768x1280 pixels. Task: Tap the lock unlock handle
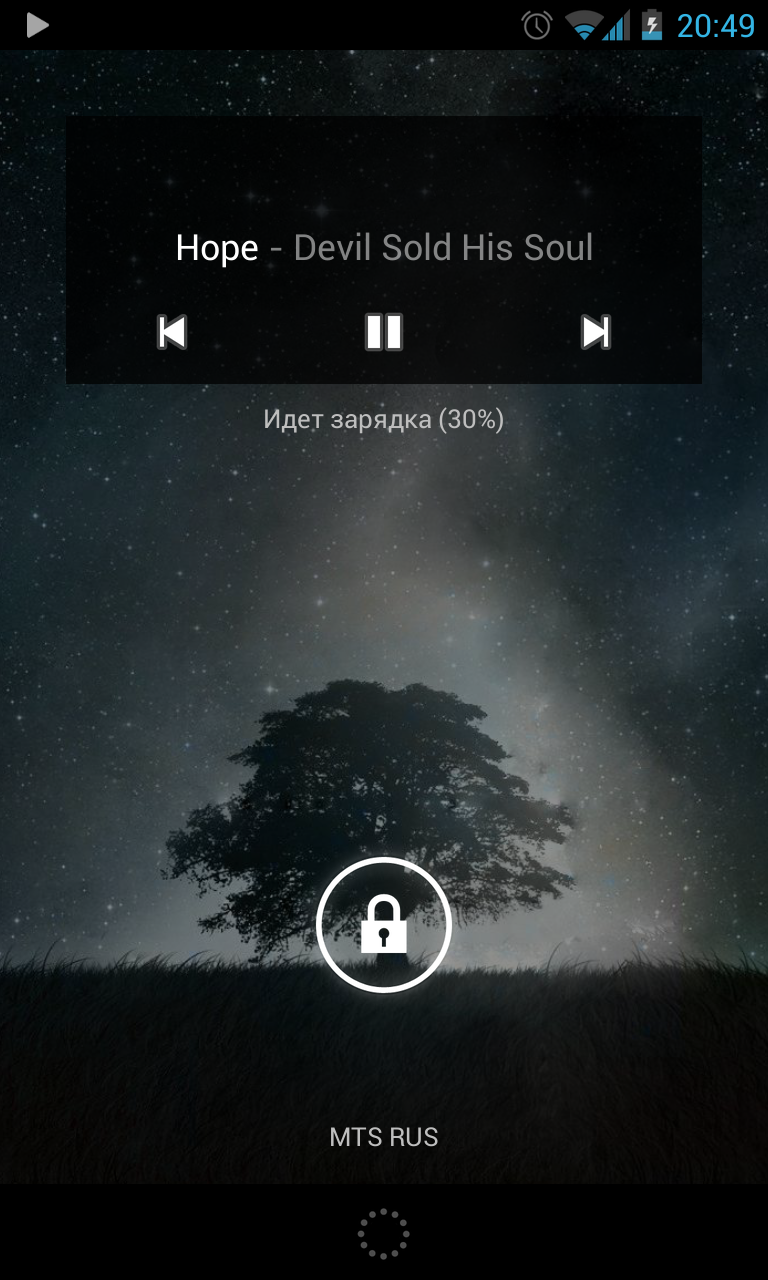(x=384, y=925)
